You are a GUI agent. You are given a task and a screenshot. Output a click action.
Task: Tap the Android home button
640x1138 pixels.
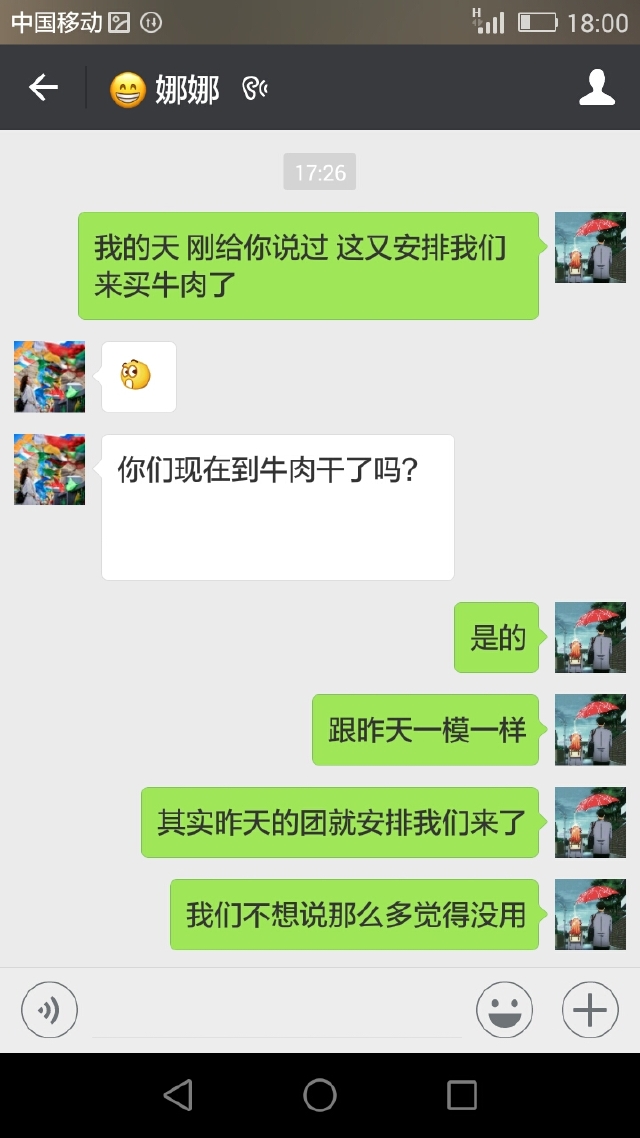tap(320, 1095)
